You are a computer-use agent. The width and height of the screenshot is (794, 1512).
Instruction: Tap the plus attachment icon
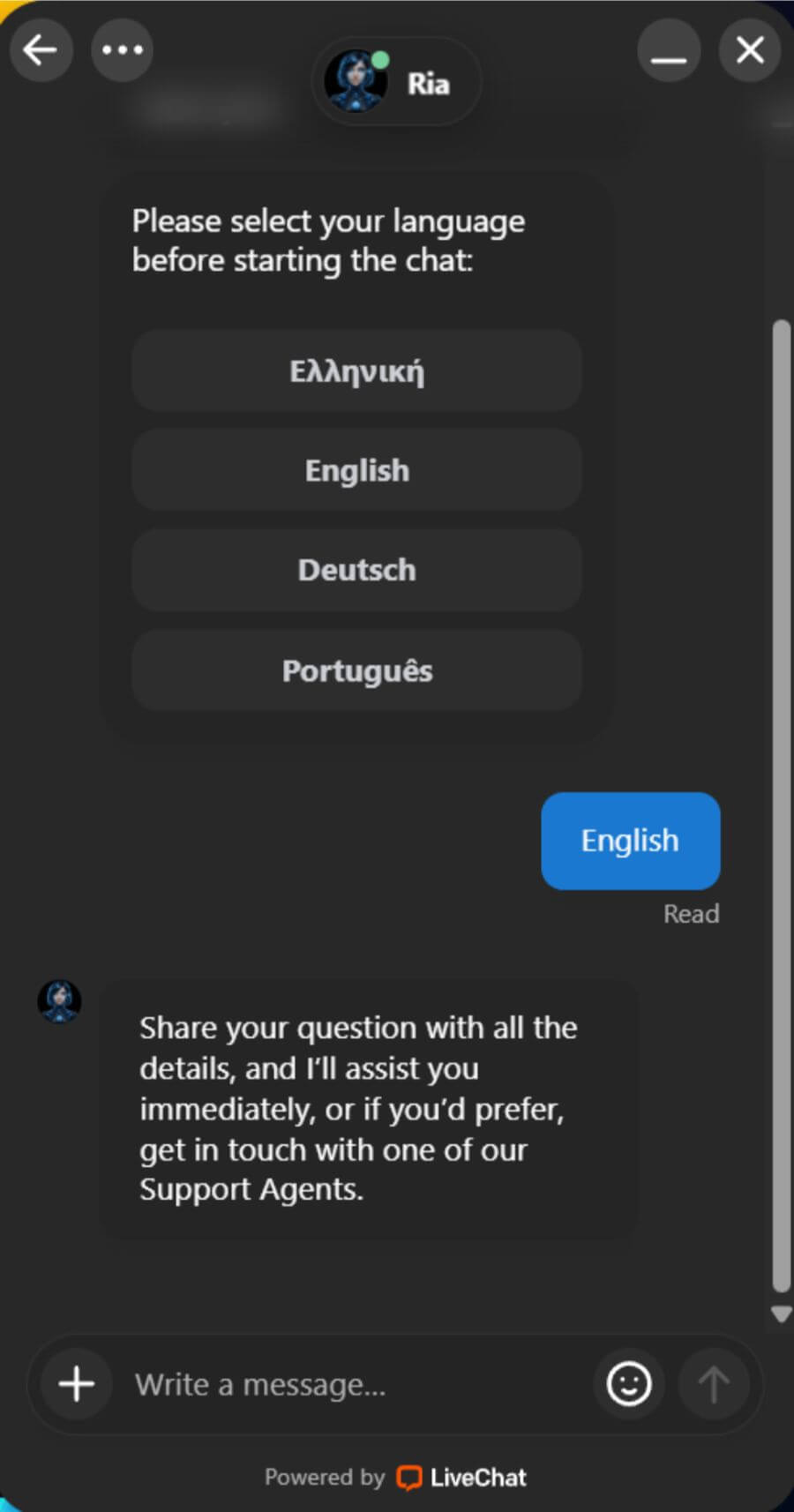click(77, 1384)
